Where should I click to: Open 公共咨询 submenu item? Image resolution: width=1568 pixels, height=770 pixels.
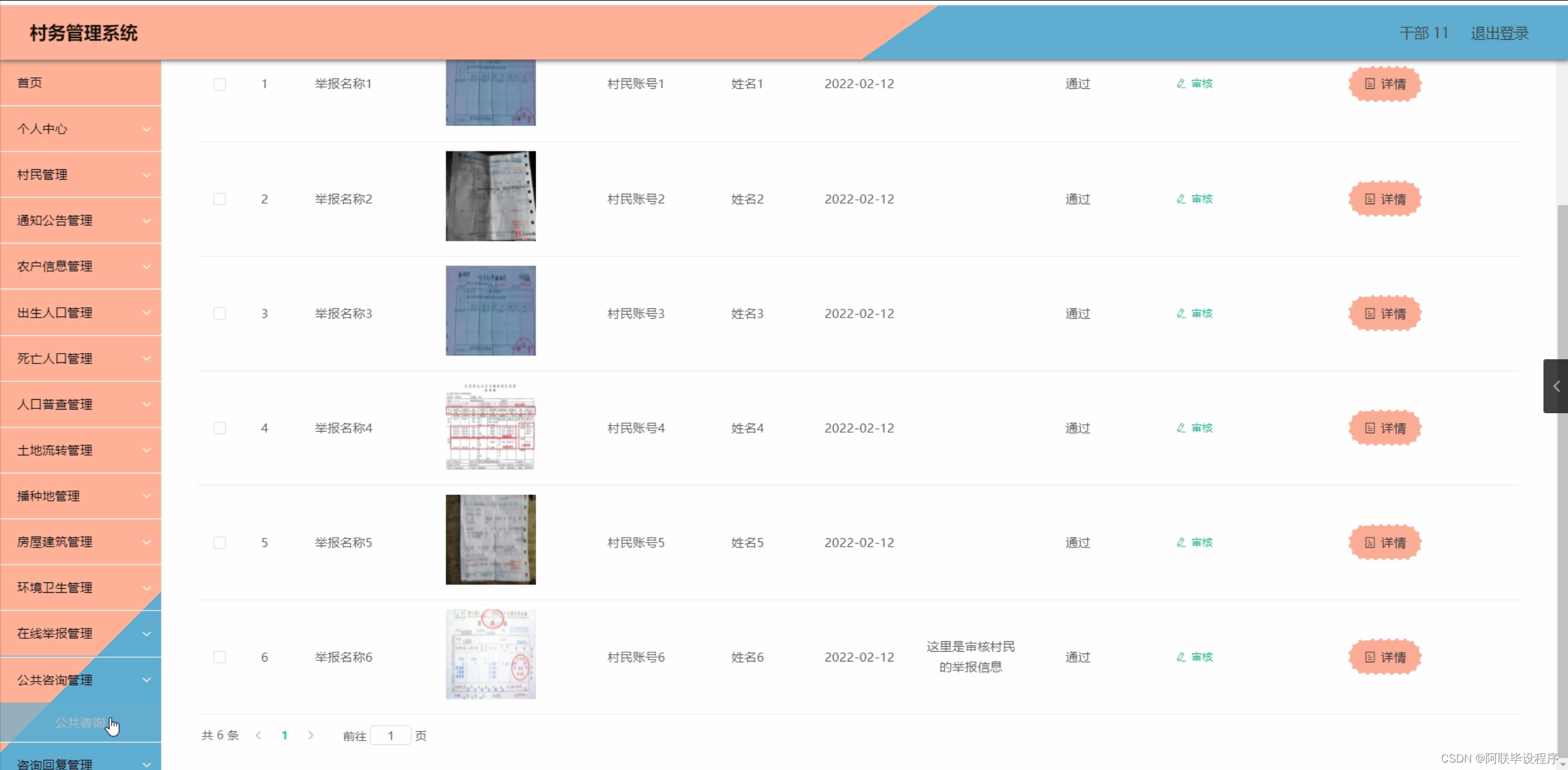80,723
